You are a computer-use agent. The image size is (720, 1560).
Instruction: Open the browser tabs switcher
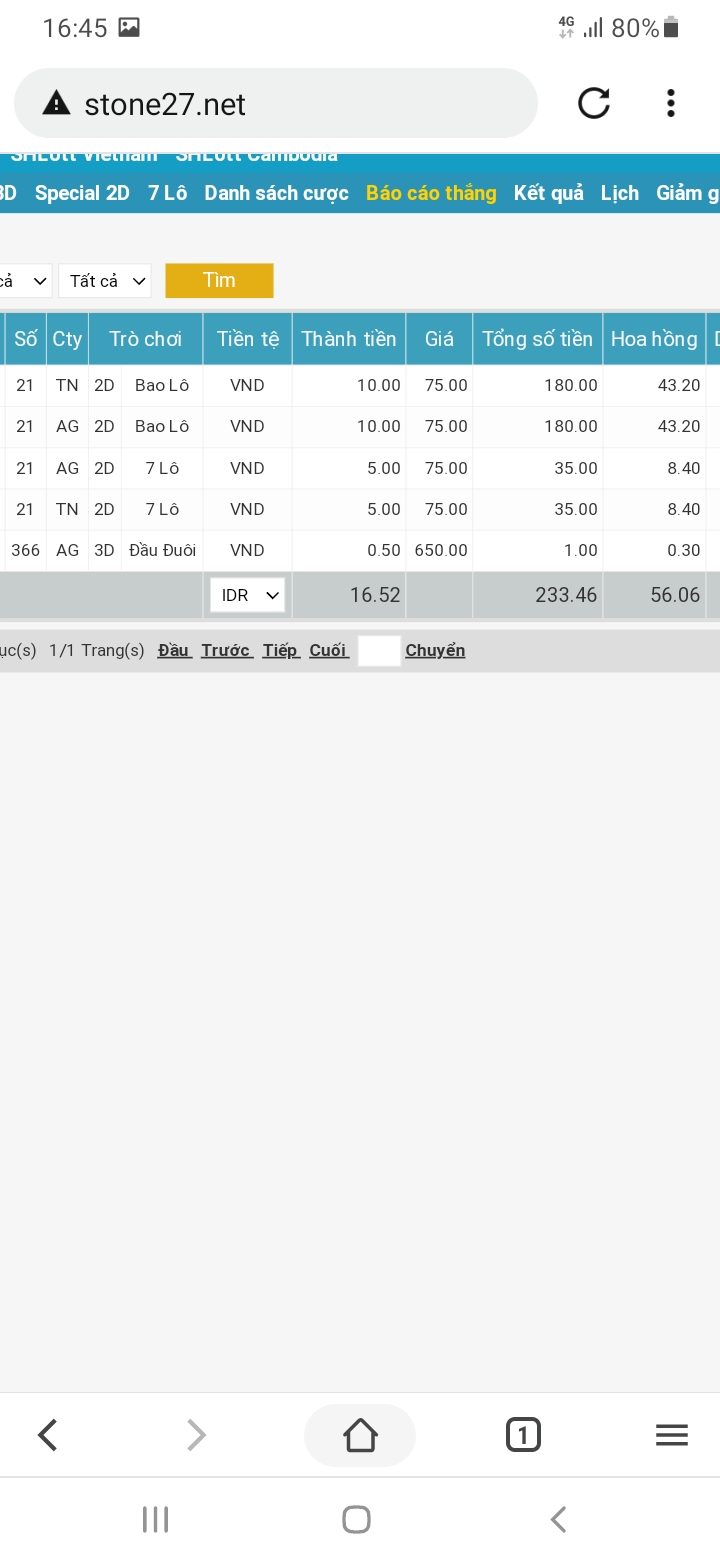tap(523, 1435)
